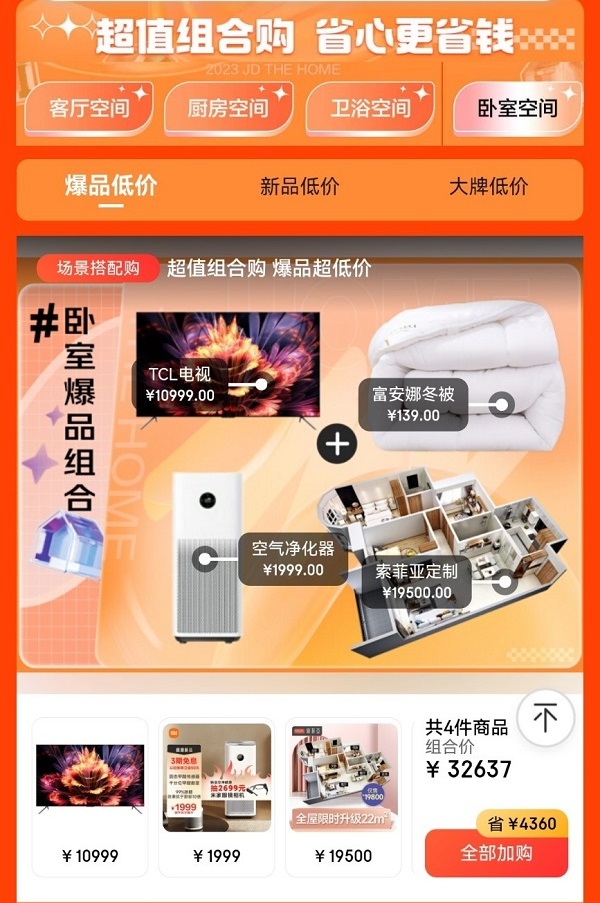The width and height of the screenshot is (600, 903).
Task: Select the 客厅空间 category
Action: pos(89,109)
